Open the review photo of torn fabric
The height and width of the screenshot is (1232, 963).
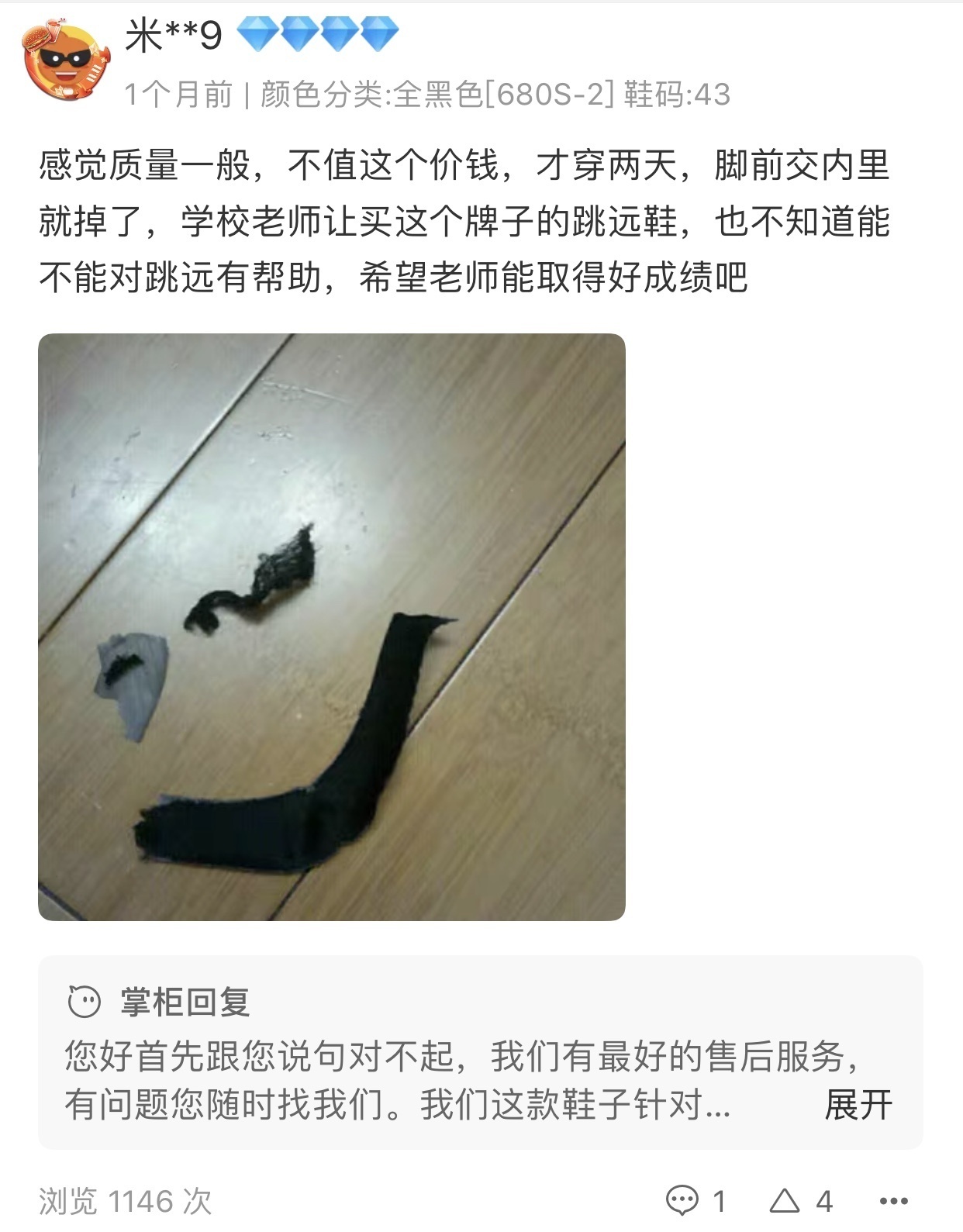(331, 624)
